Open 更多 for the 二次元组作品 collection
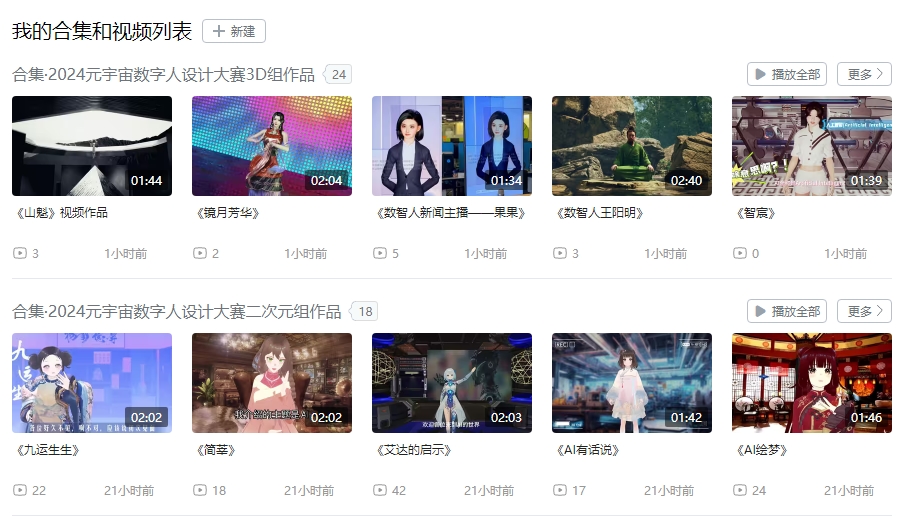Viewport: 909px width, 523px height. coord(864,311)
